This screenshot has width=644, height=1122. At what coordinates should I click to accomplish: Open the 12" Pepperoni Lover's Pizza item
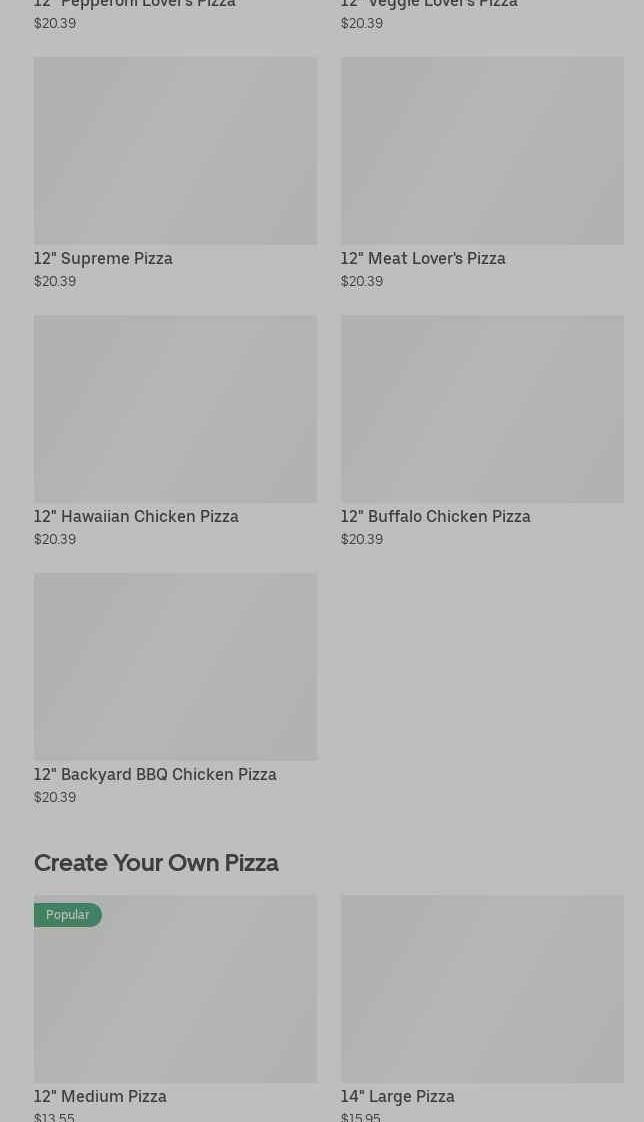(x=135, y=6)
